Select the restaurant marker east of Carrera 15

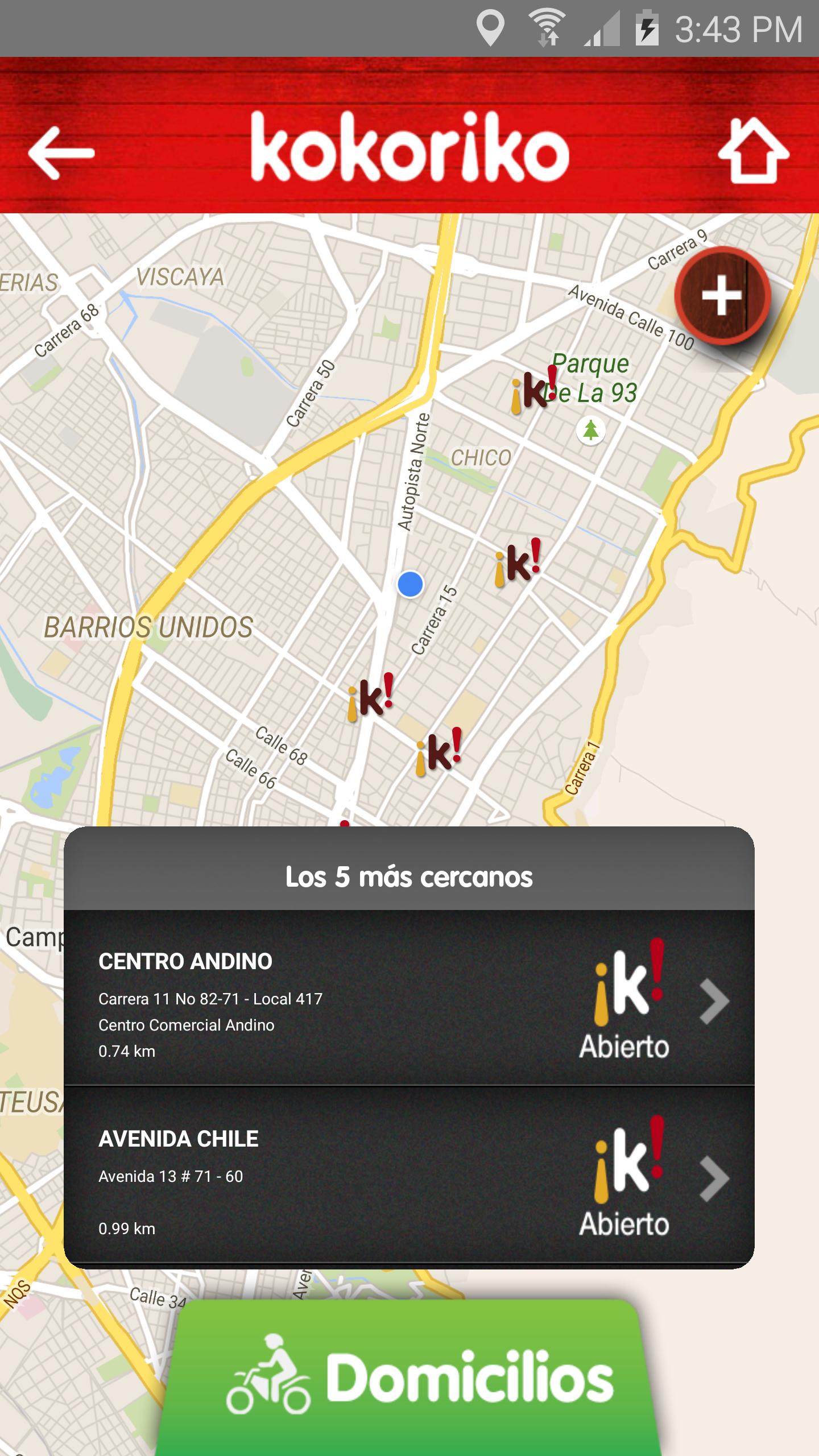coord(517,563)
